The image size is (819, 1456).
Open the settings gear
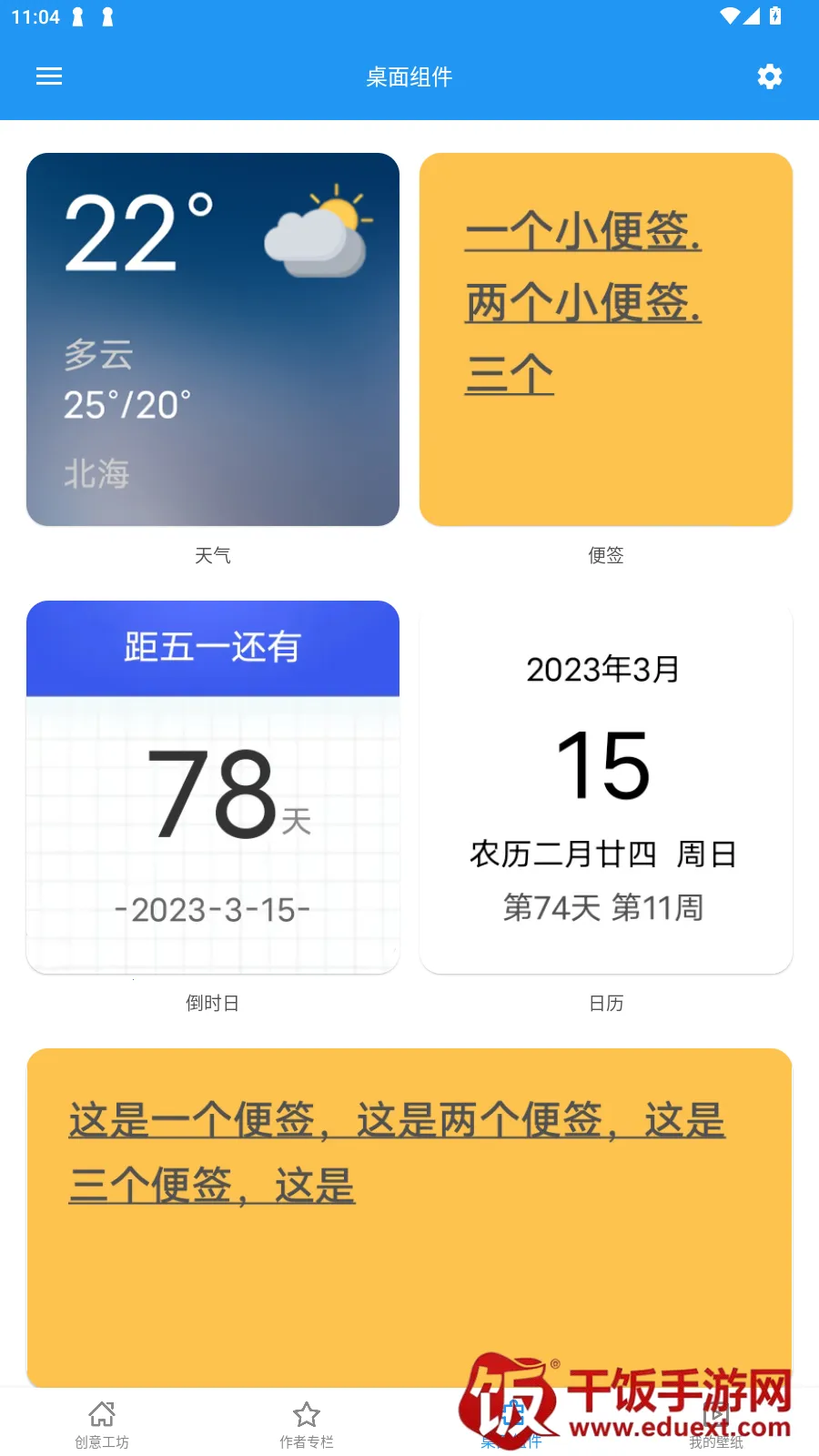tap(770, 76)
